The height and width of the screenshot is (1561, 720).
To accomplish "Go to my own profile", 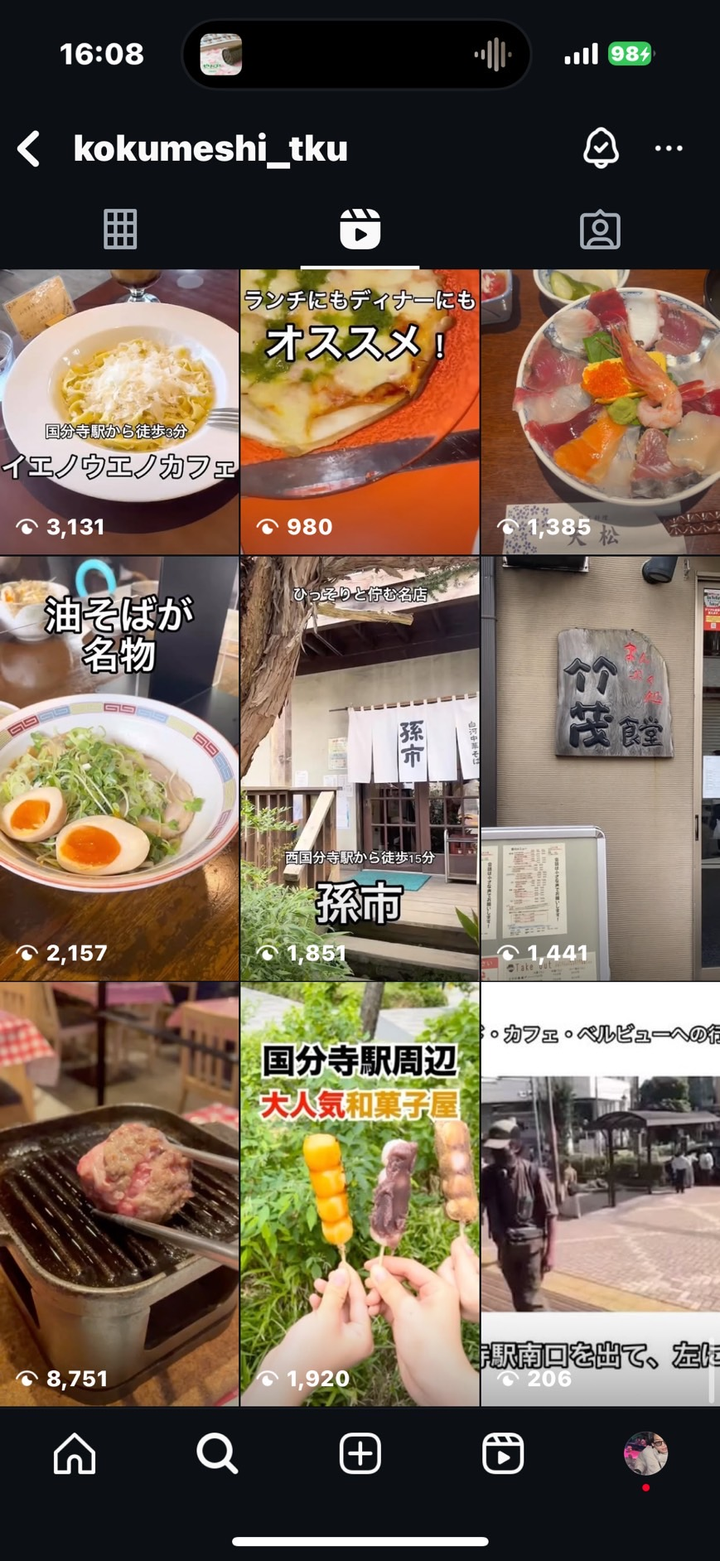I will click(645, 1454).
